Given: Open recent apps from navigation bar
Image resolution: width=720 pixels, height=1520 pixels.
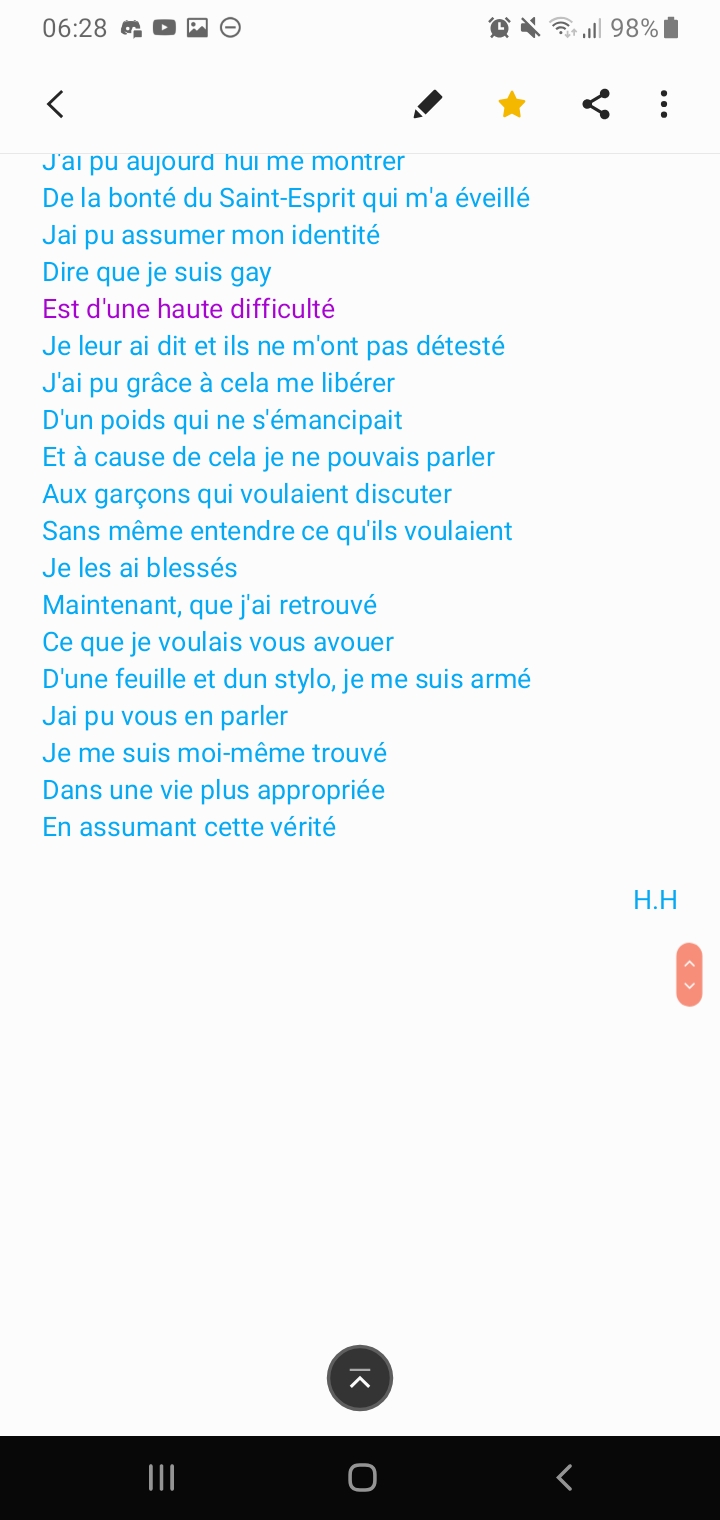Looking at the screenshot, I should [x=161, y=1477].
